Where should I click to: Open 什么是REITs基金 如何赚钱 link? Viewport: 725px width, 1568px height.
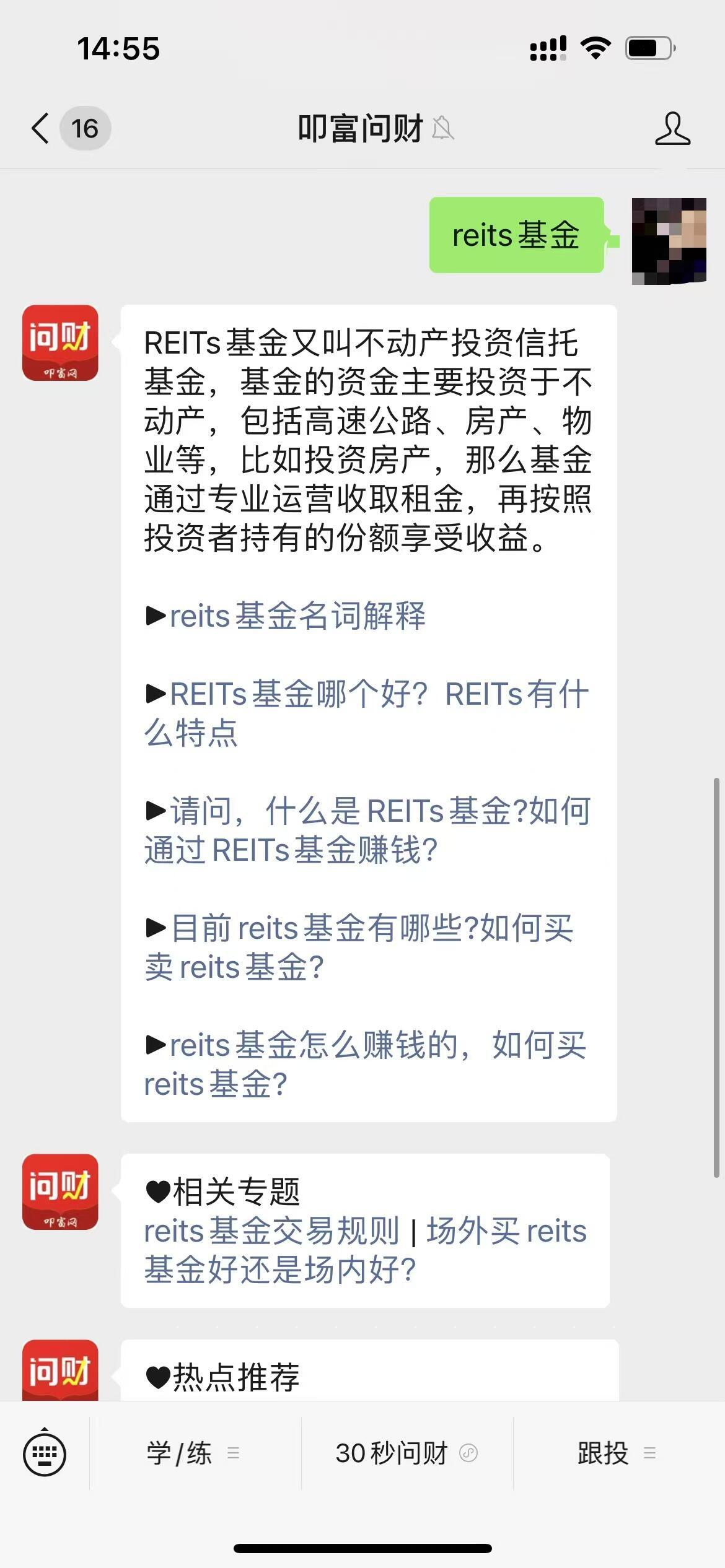click(367, 830)
